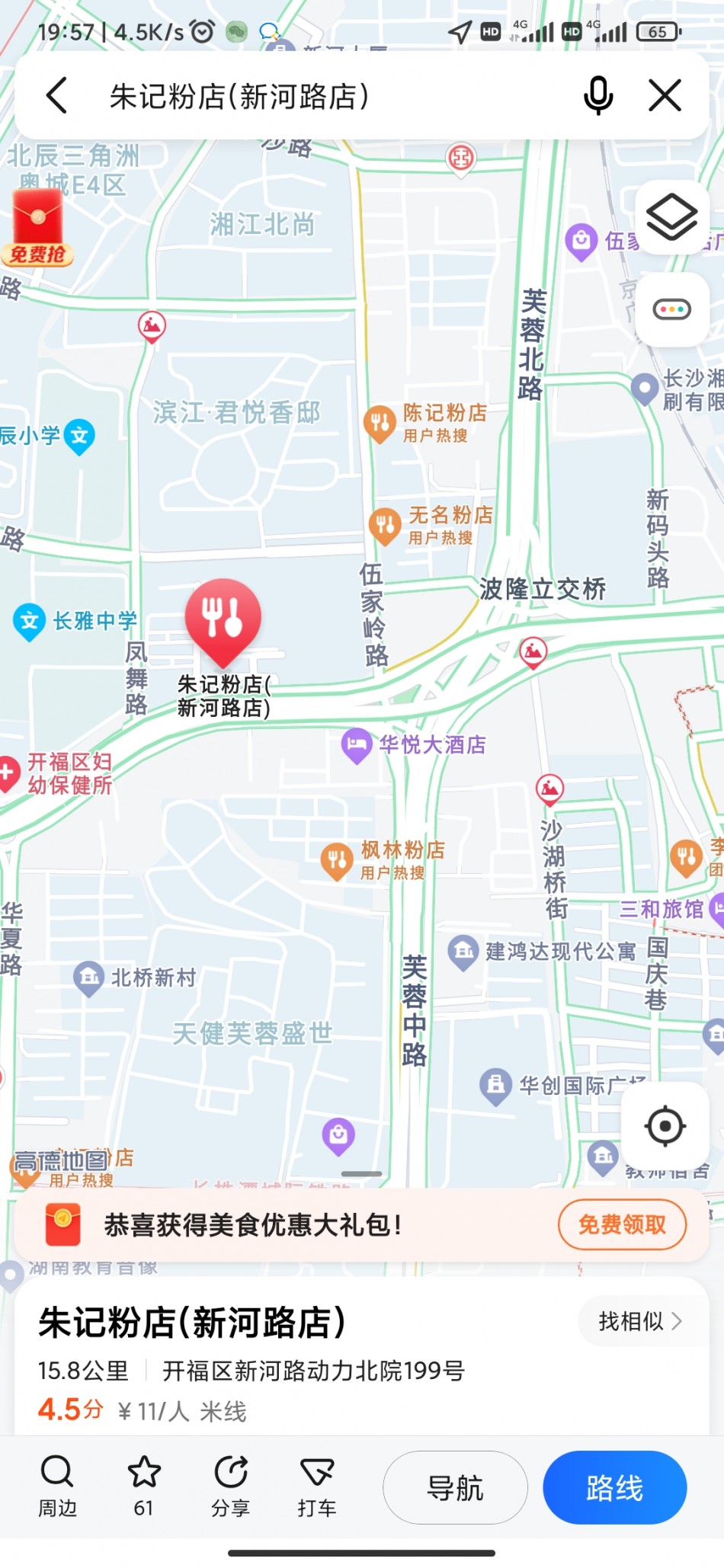This screenshot has height=1568, width=724.
Task: Find similar places with 找相似
Action: [639, 1320]
